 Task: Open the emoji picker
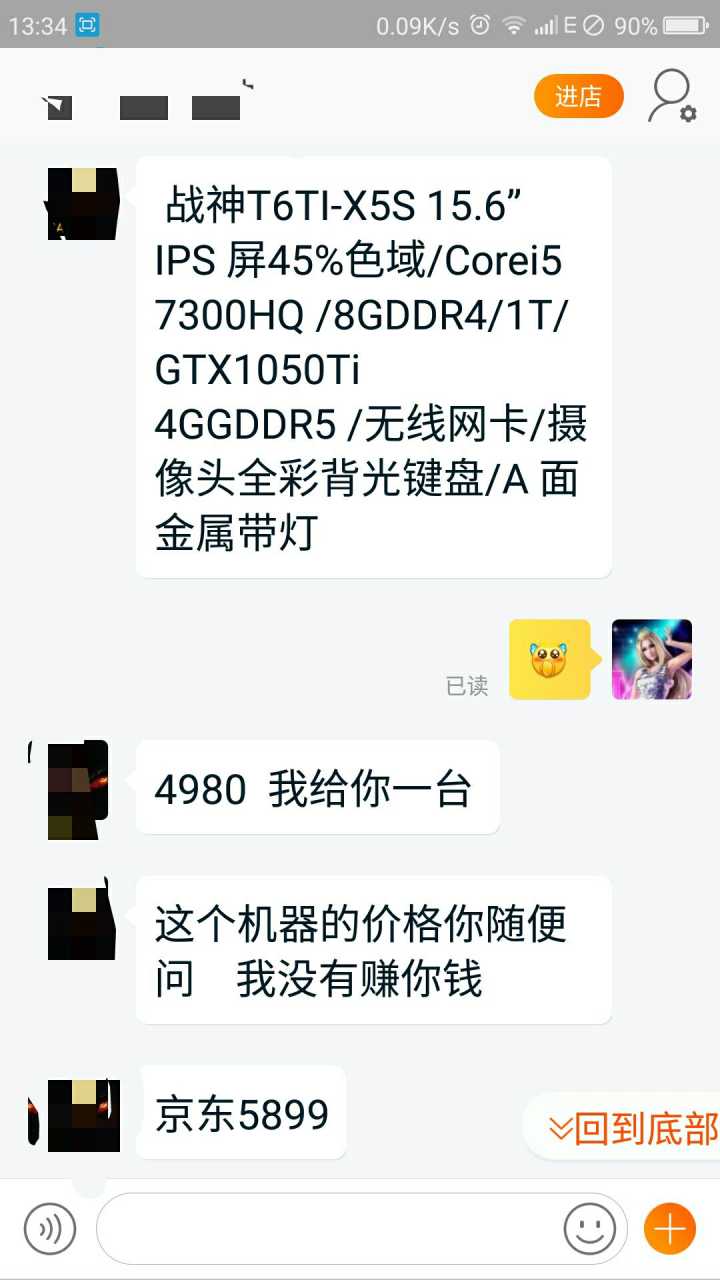click(x=589, y=1228)
